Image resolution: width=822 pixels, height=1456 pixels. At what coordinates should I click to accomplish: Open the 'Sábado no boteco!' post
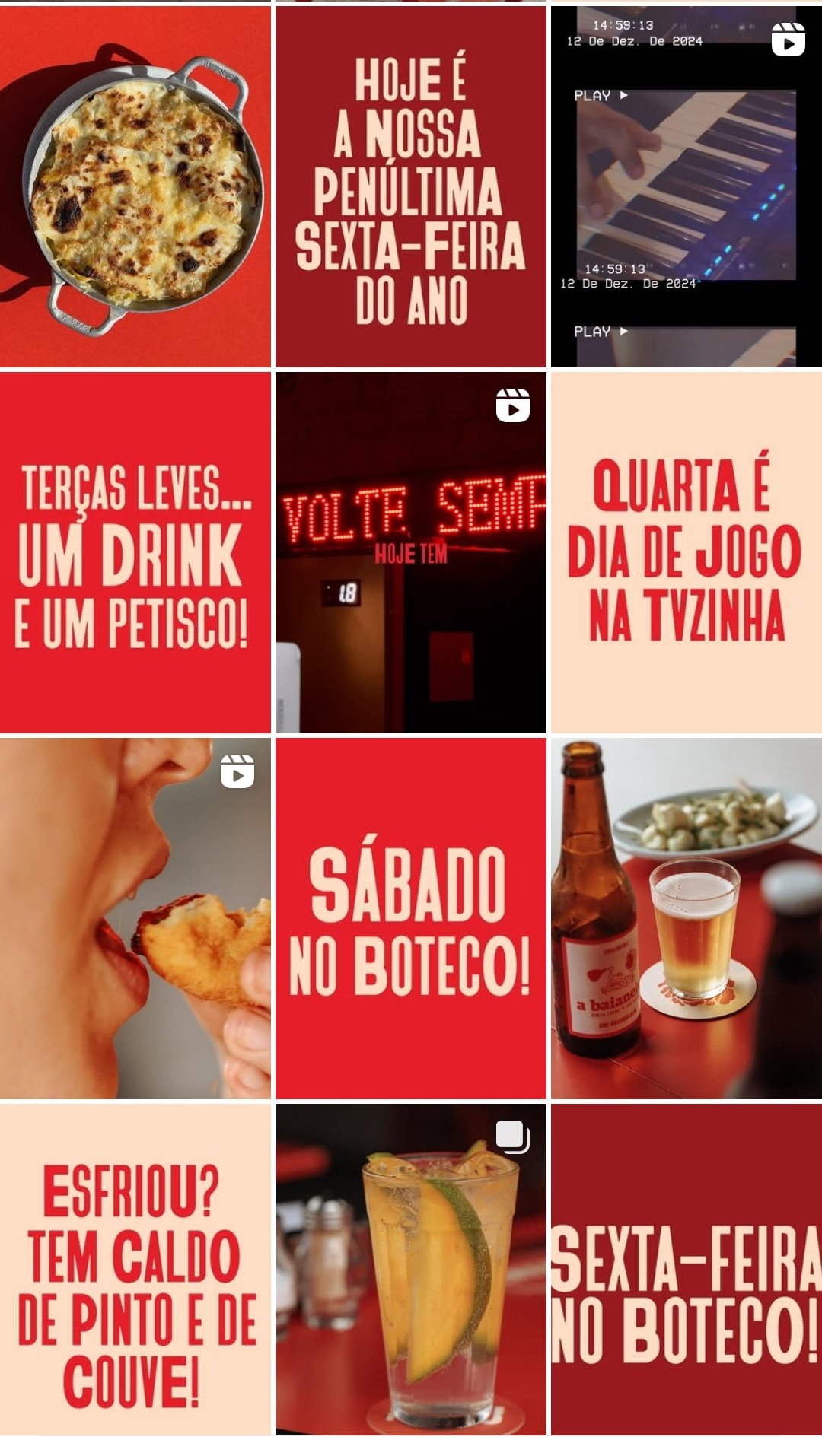pyautogui.click(x=410, y=918)
